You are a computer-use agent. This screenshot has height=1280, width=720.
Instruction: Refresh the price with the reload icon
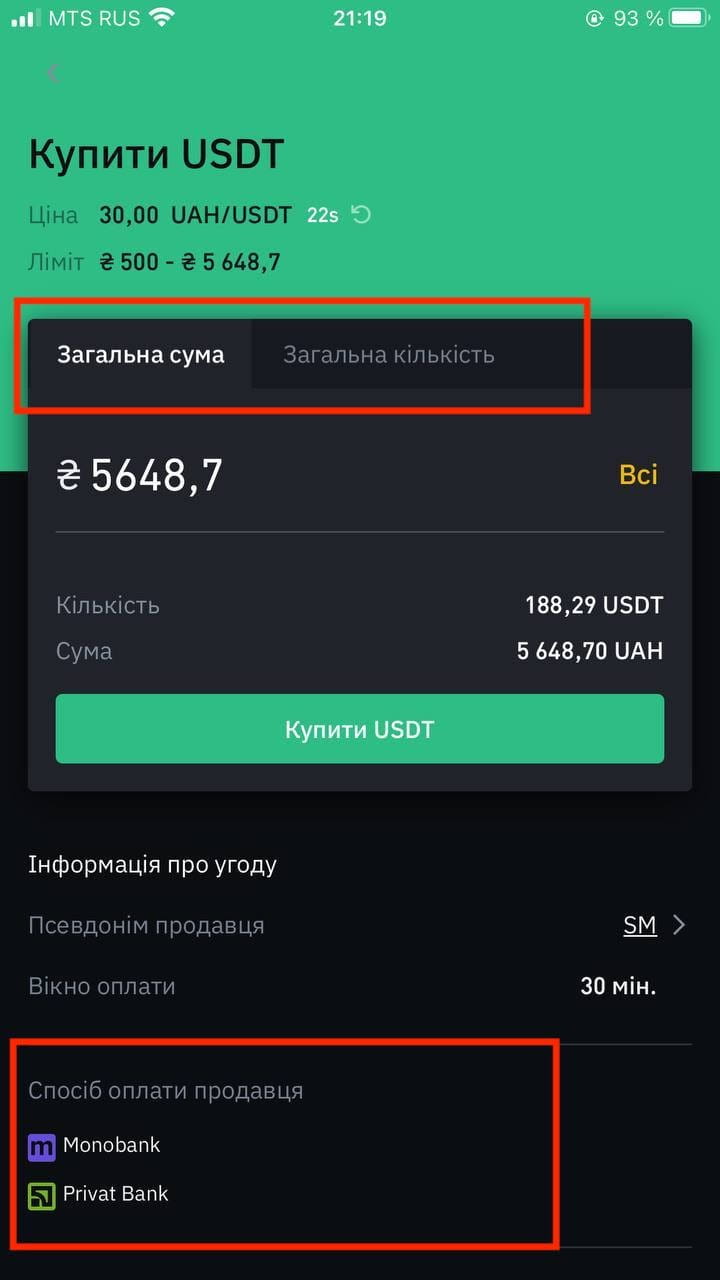(x=361, y=214)
